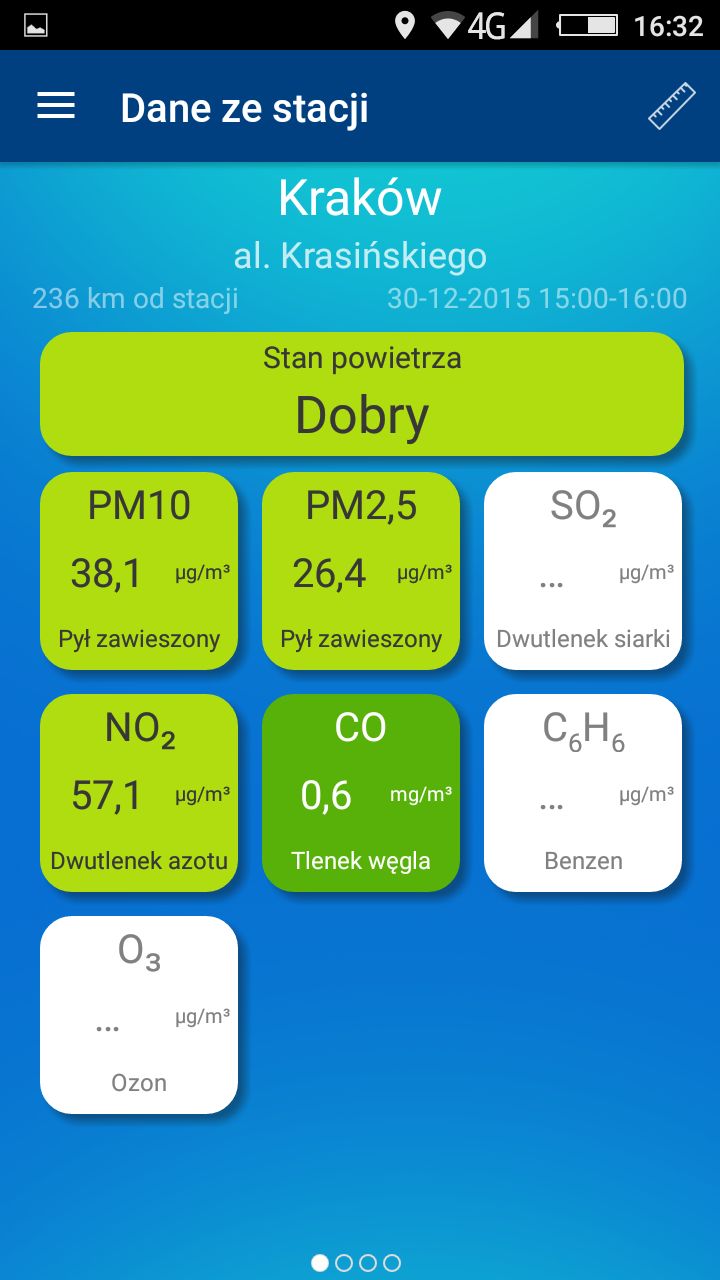Open the navigation drawer hamburger icon
The width and height of the screenshot is (720, 1280).
point(55,105)
